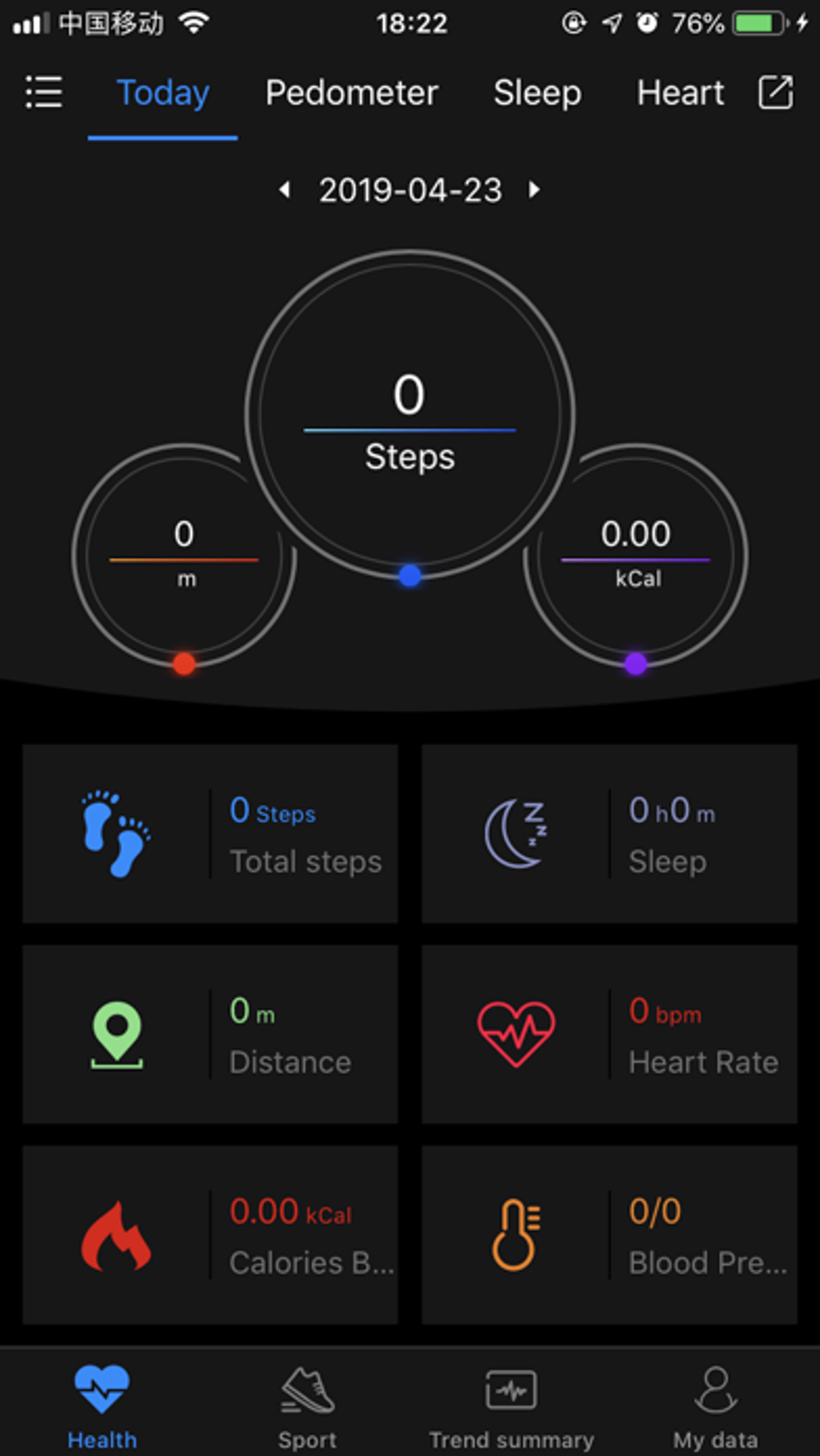Tap the Health heart icon in the bottom bar
820x1456 pixels.
[102, 1387]
